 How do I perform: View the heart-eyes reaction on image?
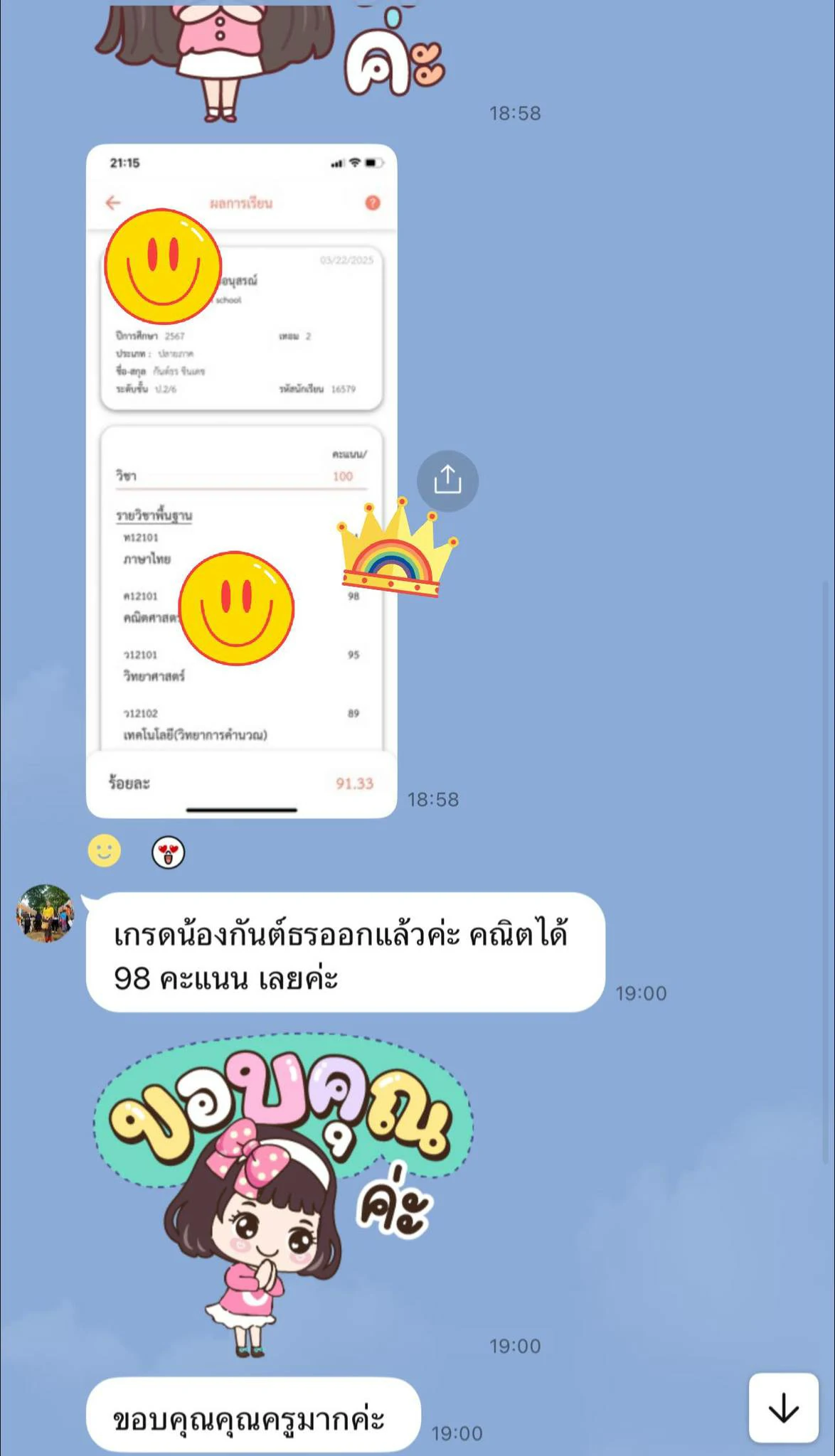(x=169, y=852)
